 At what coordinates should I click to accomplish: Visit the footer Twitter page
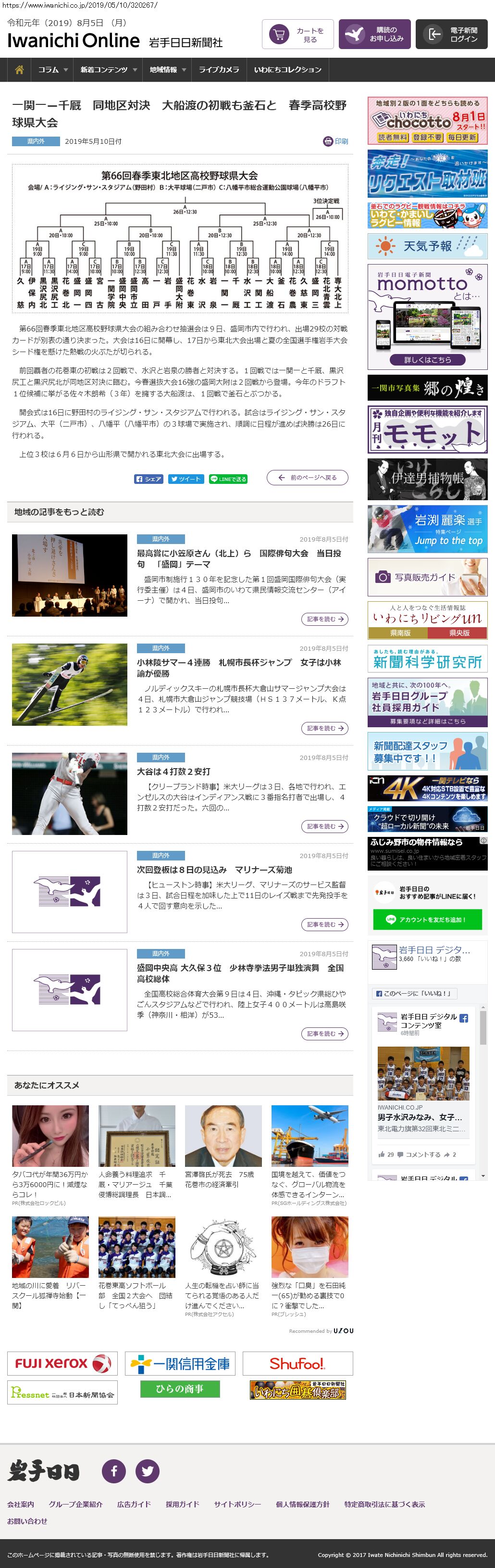(x=147, y=1471)
